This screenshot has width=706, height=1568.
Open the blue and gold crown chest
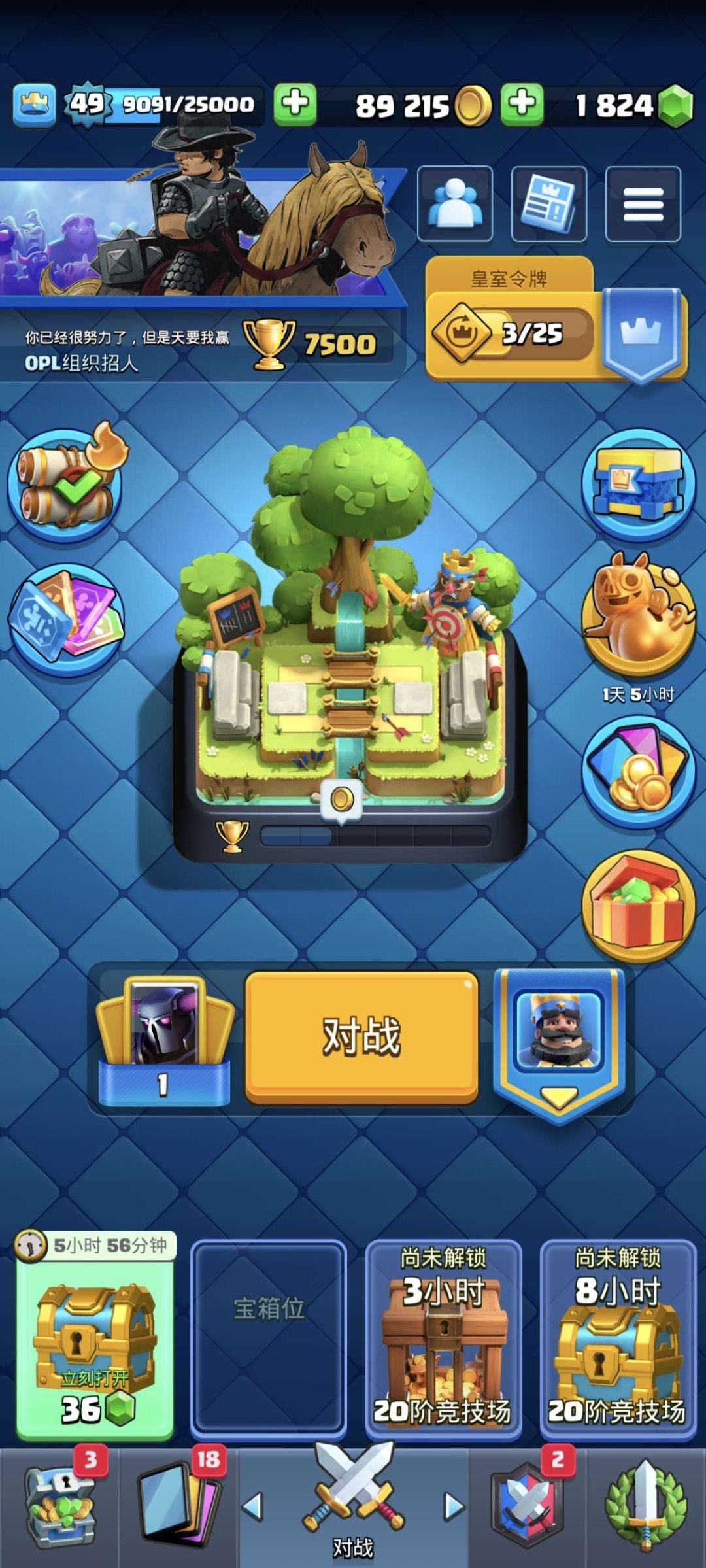click(639, 485)
